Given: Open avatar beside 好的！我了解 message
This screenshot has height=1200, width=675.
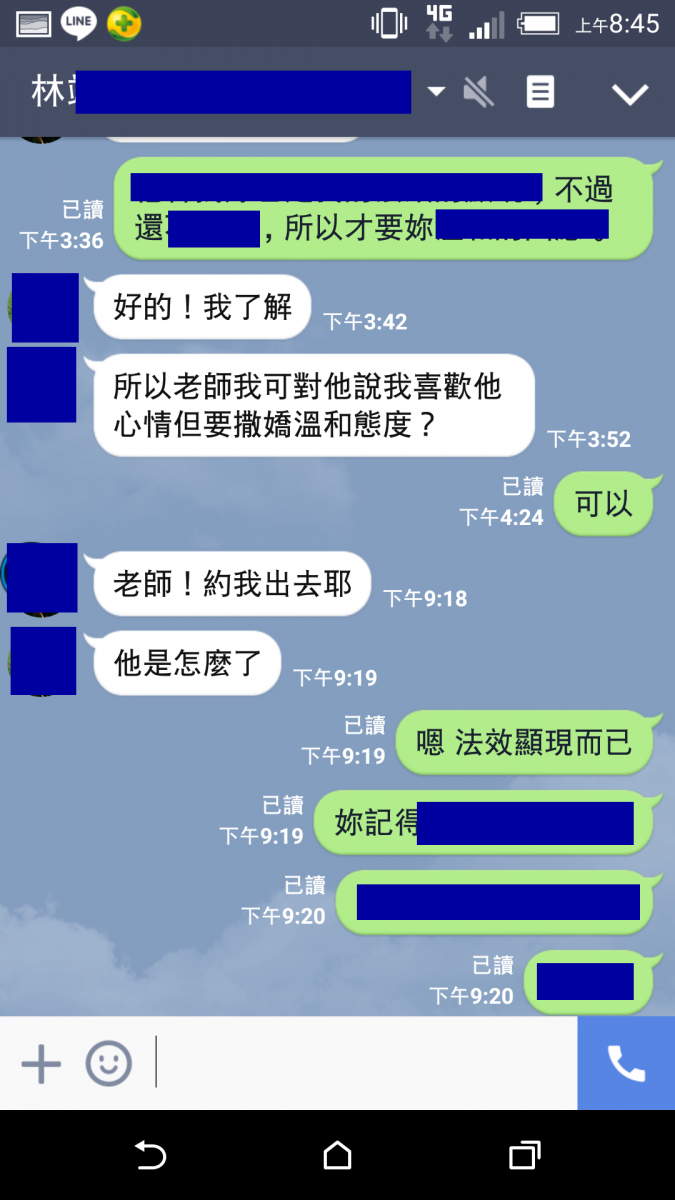Looking at the screenshot, I should (x=44, y=307).
